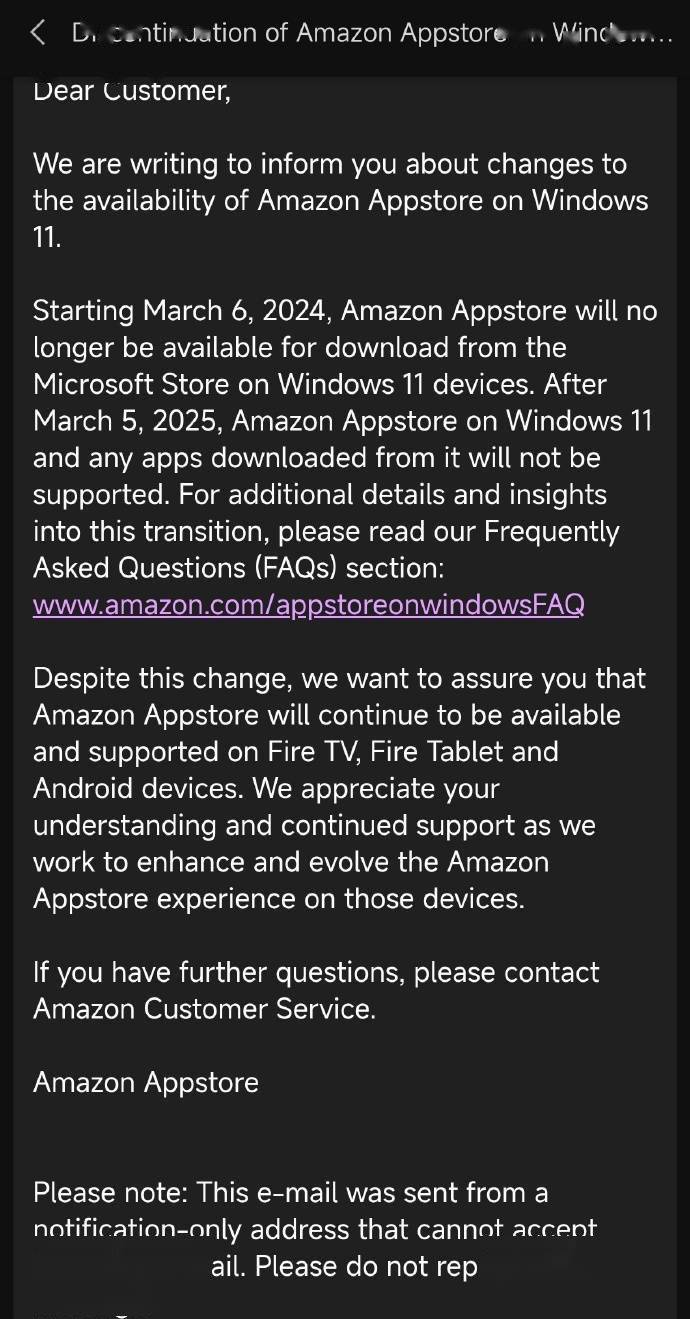
Task: Open the appstoreonwindowsFAQ link
Action: (309, 605)
